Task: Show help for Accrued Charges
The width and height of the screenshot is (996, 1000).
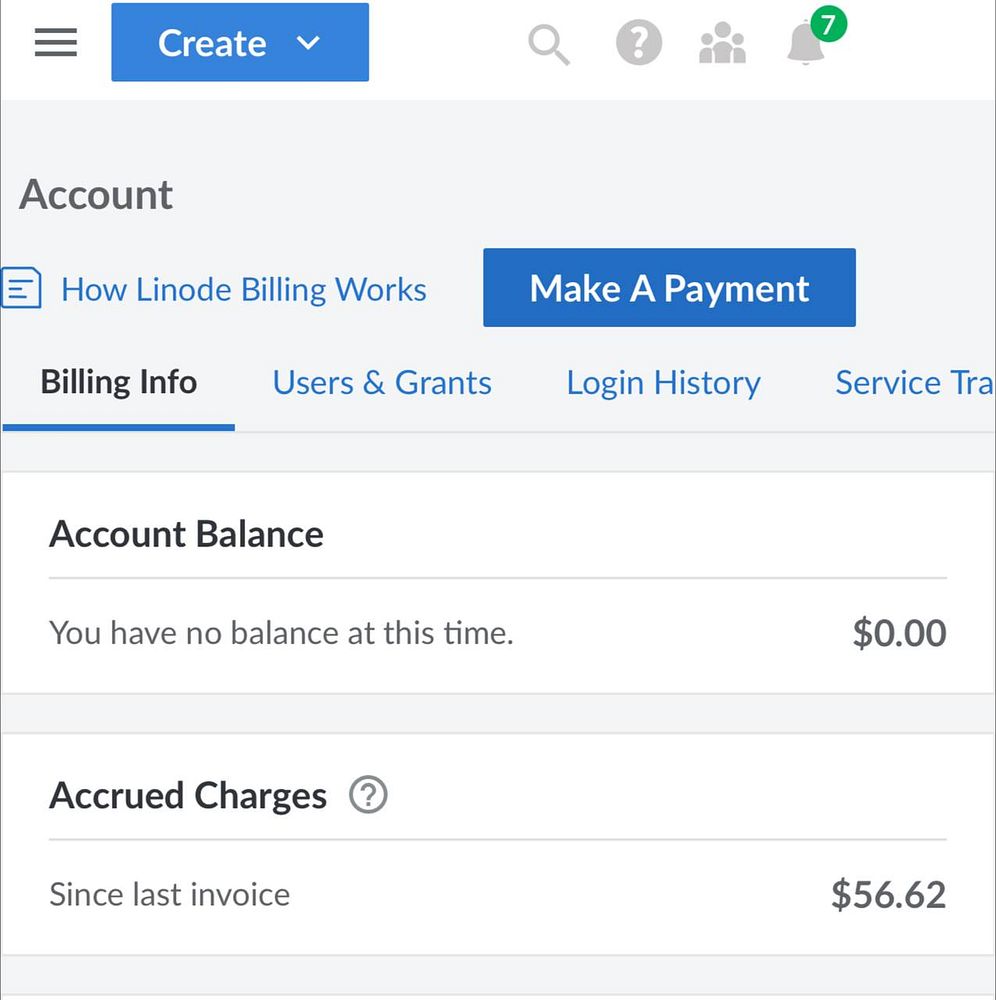Action: coord(368,796)
